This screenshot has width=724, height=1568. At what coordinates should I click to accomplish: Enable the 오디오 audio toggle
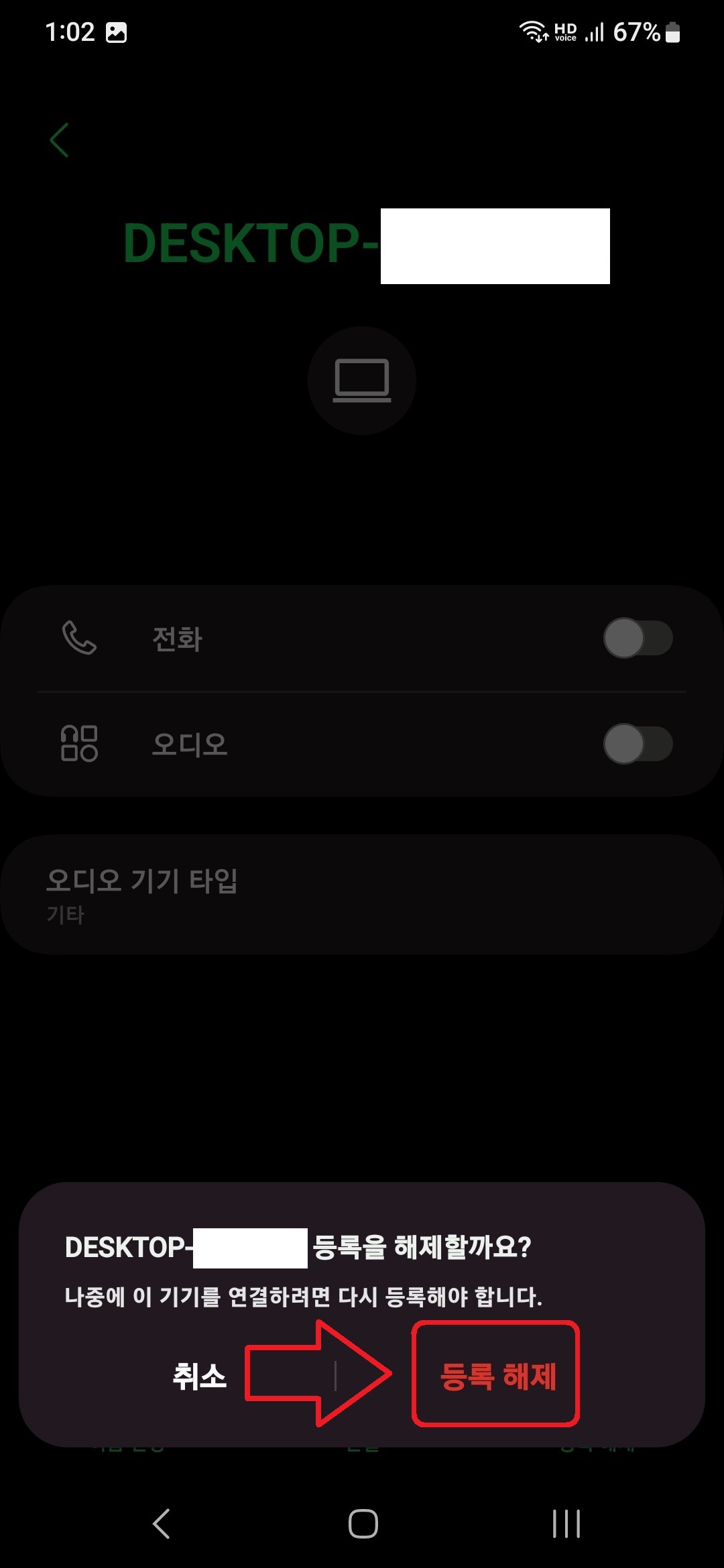638,742
